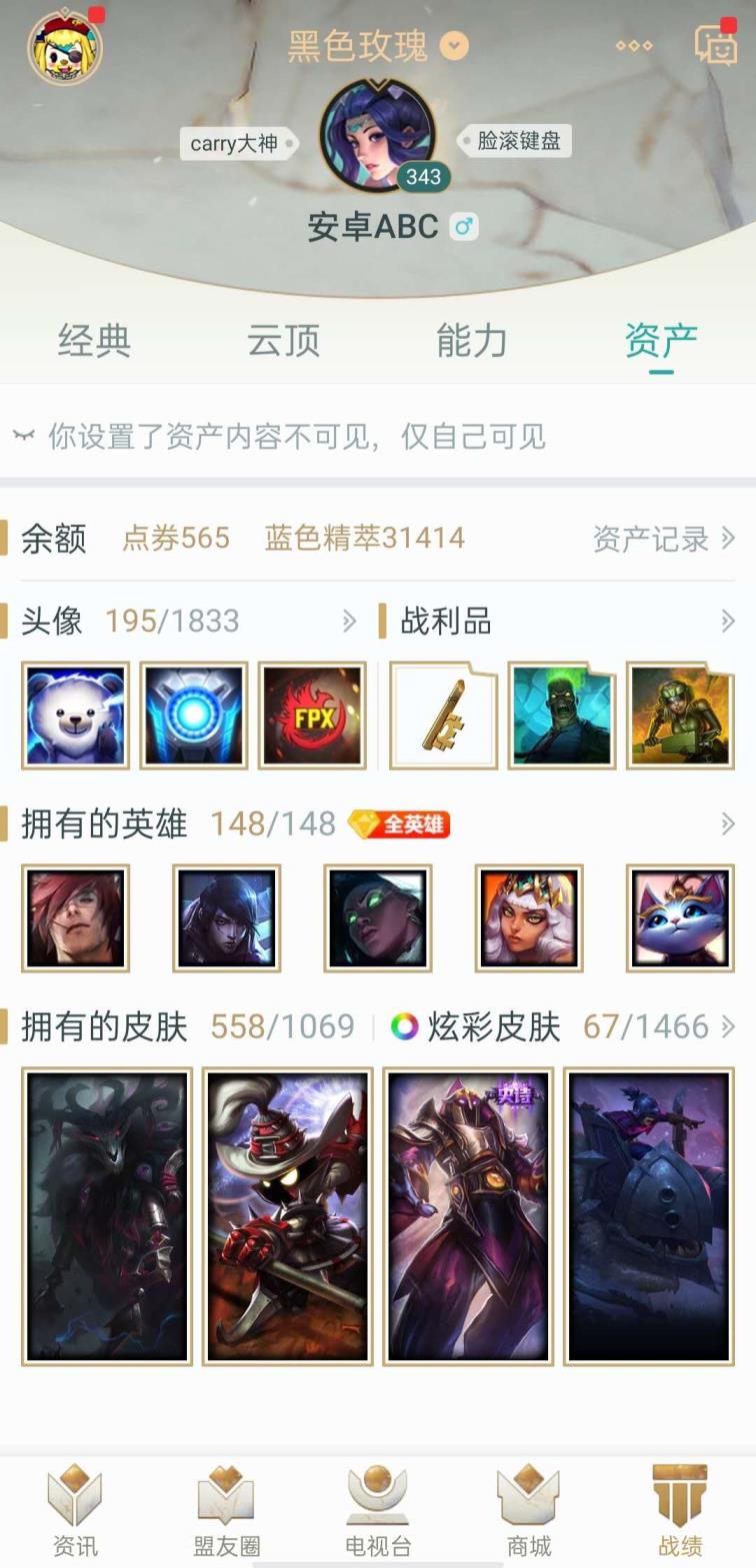Open the messages chat icon
Image resolution: width=756 pixels, height=1568 pixels.
(x=714, y=45)
